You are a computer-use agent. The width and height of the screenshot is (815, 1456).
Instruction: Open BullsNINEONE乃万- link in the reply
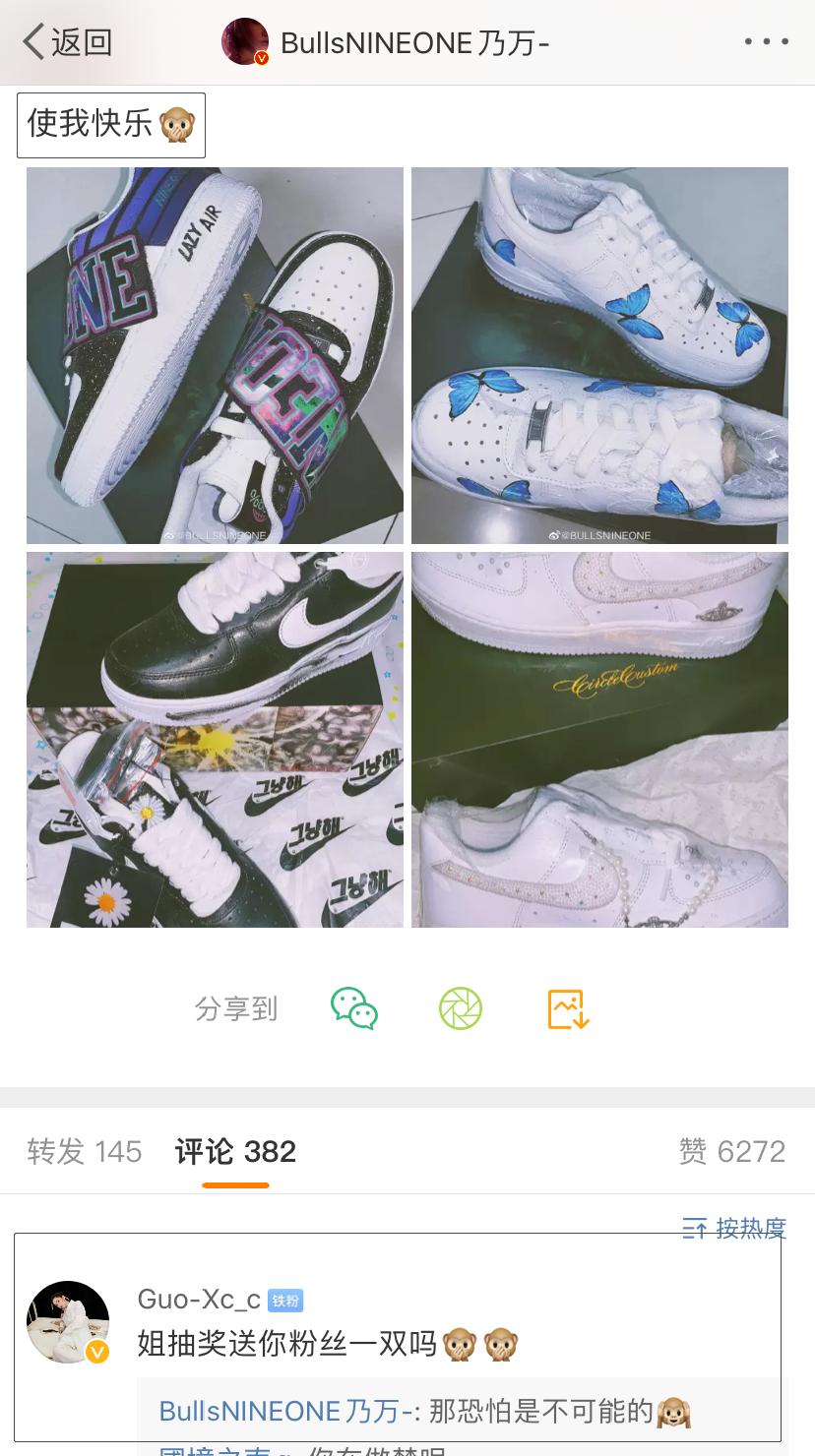(x=285, y=1411)
